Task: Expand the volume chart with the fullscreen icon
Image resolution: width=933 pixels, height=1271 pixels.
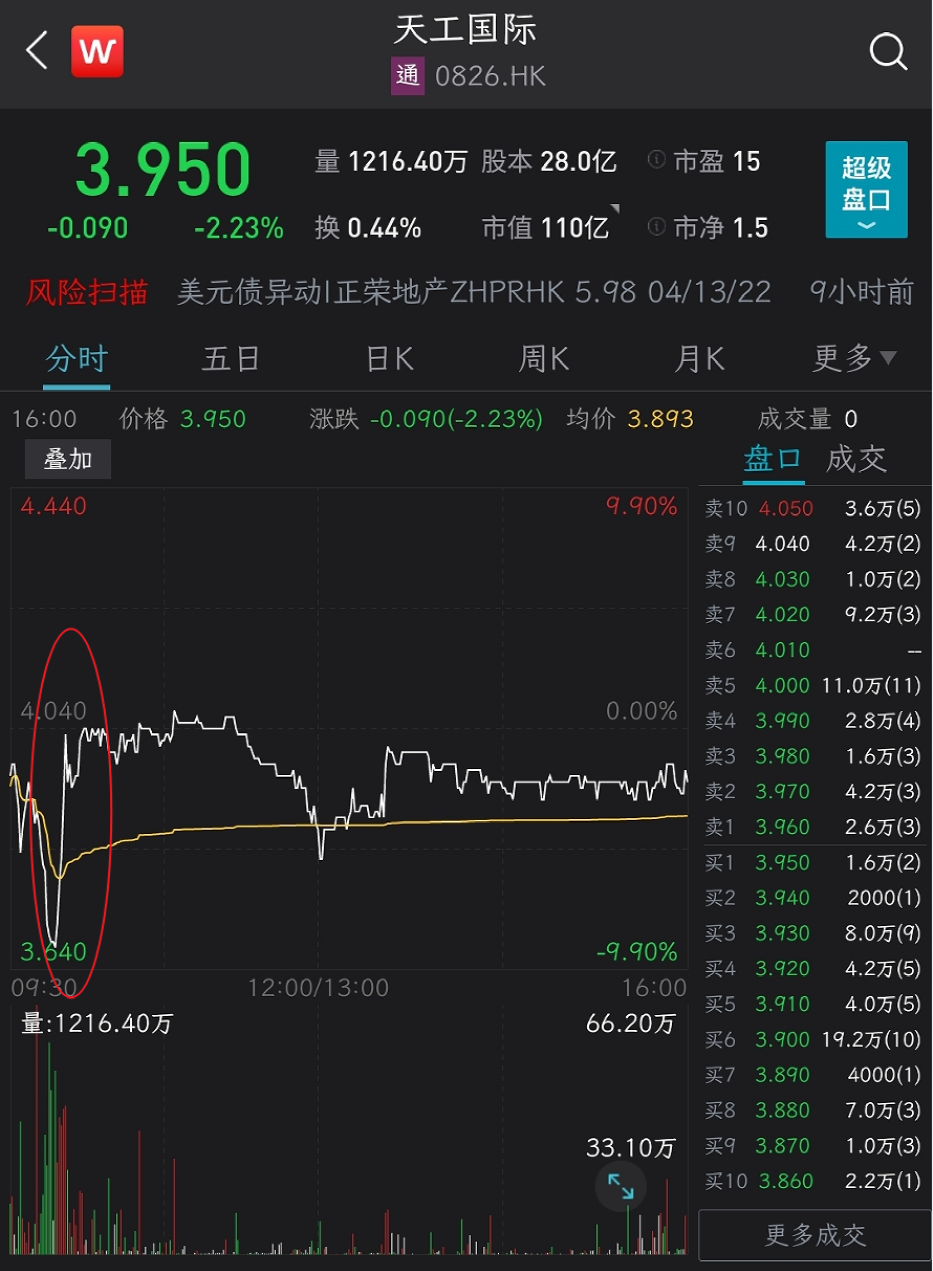Action: [622, 1188]
